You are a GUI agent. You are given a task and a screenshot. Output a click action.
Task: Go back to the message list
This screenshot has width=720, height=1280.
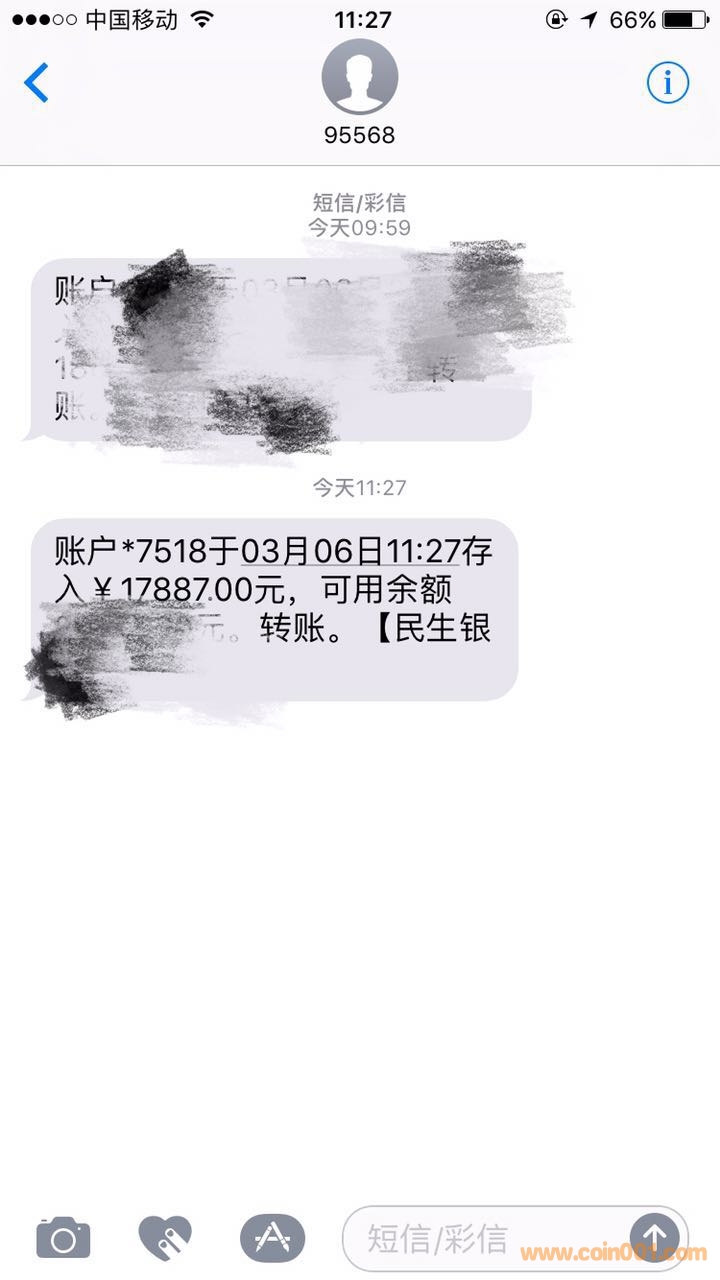coord(37,83)
